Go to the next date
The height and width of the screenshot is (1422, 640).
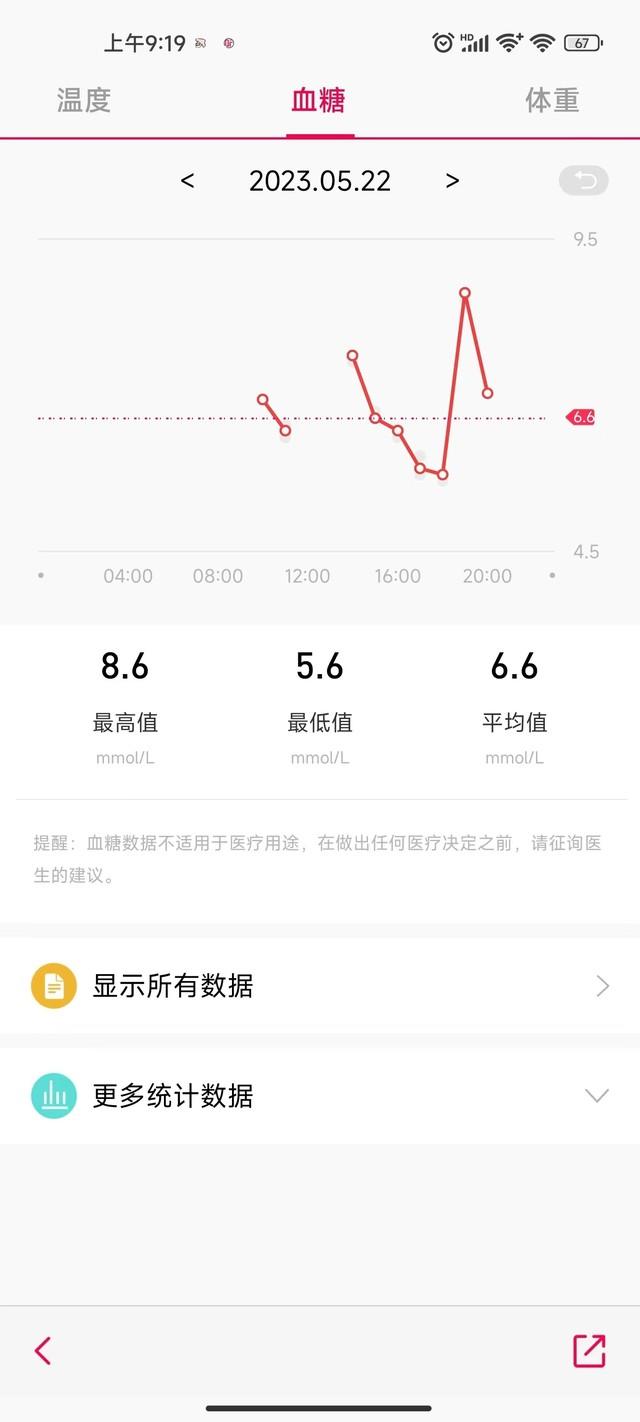(452, 181)
